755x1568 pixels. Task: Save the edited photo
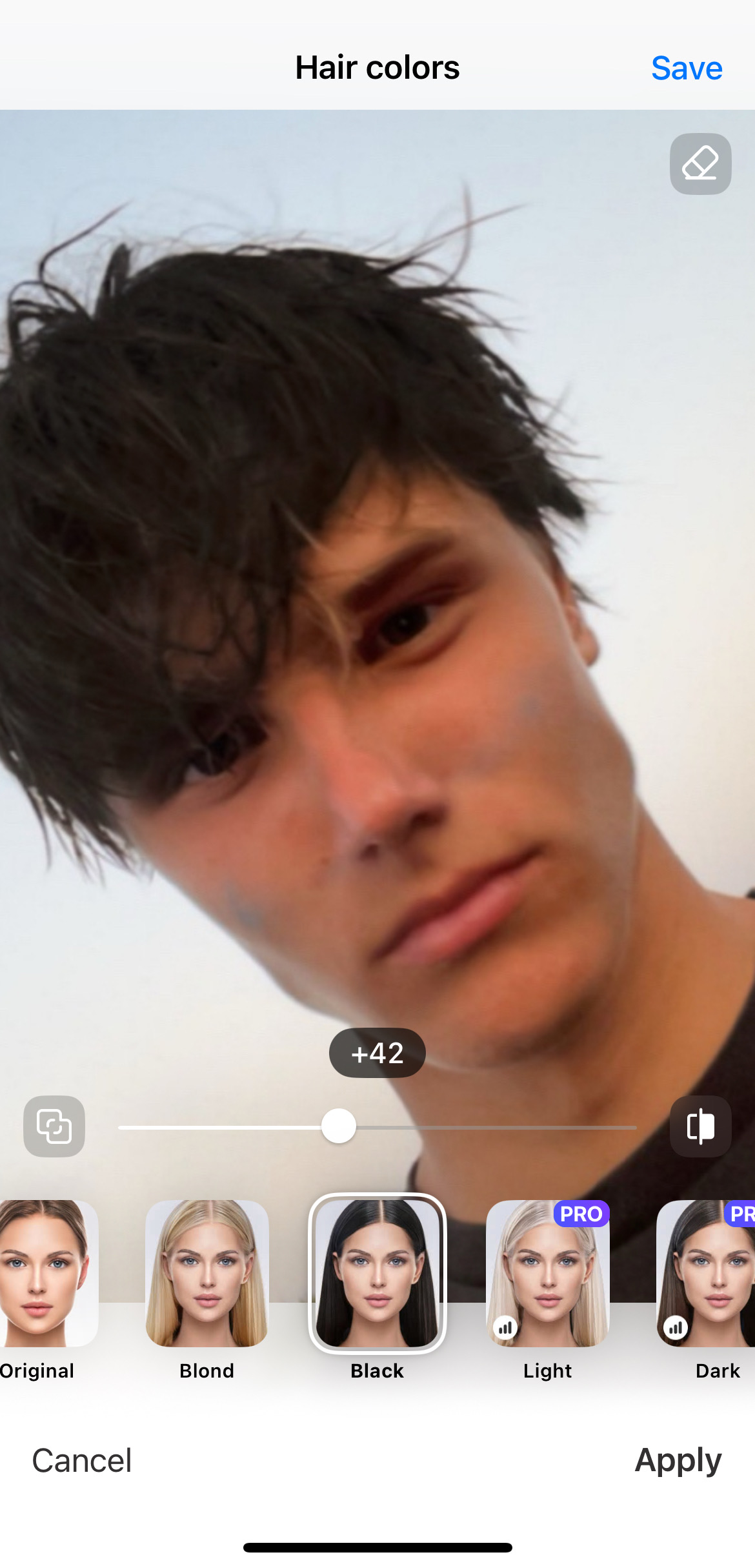click(x=686, y=68)
